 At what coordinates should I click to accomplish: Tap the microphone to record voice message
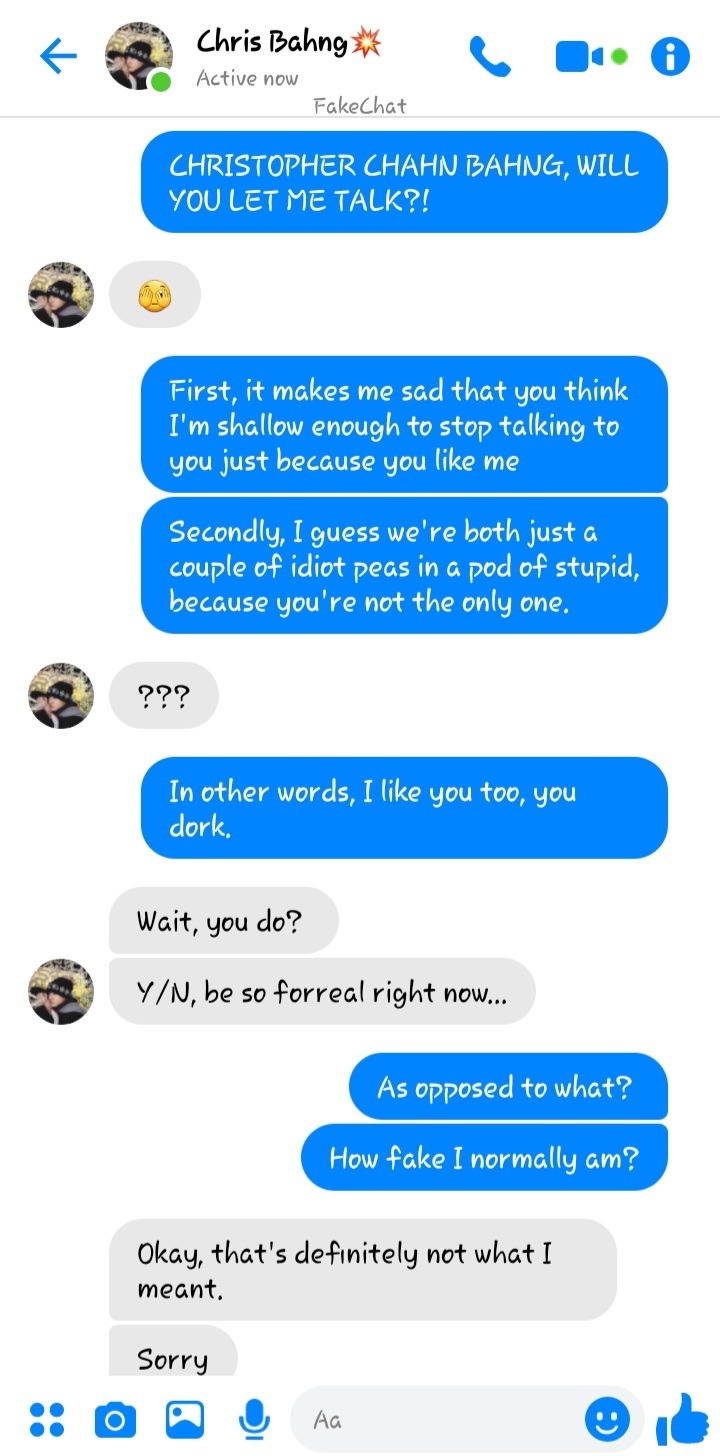(255, 1419)
